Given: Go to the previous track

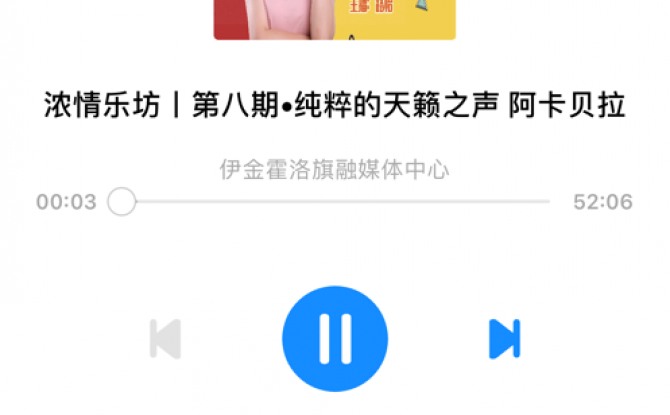Looking at the screenshot, I should [x=165, y=339].
